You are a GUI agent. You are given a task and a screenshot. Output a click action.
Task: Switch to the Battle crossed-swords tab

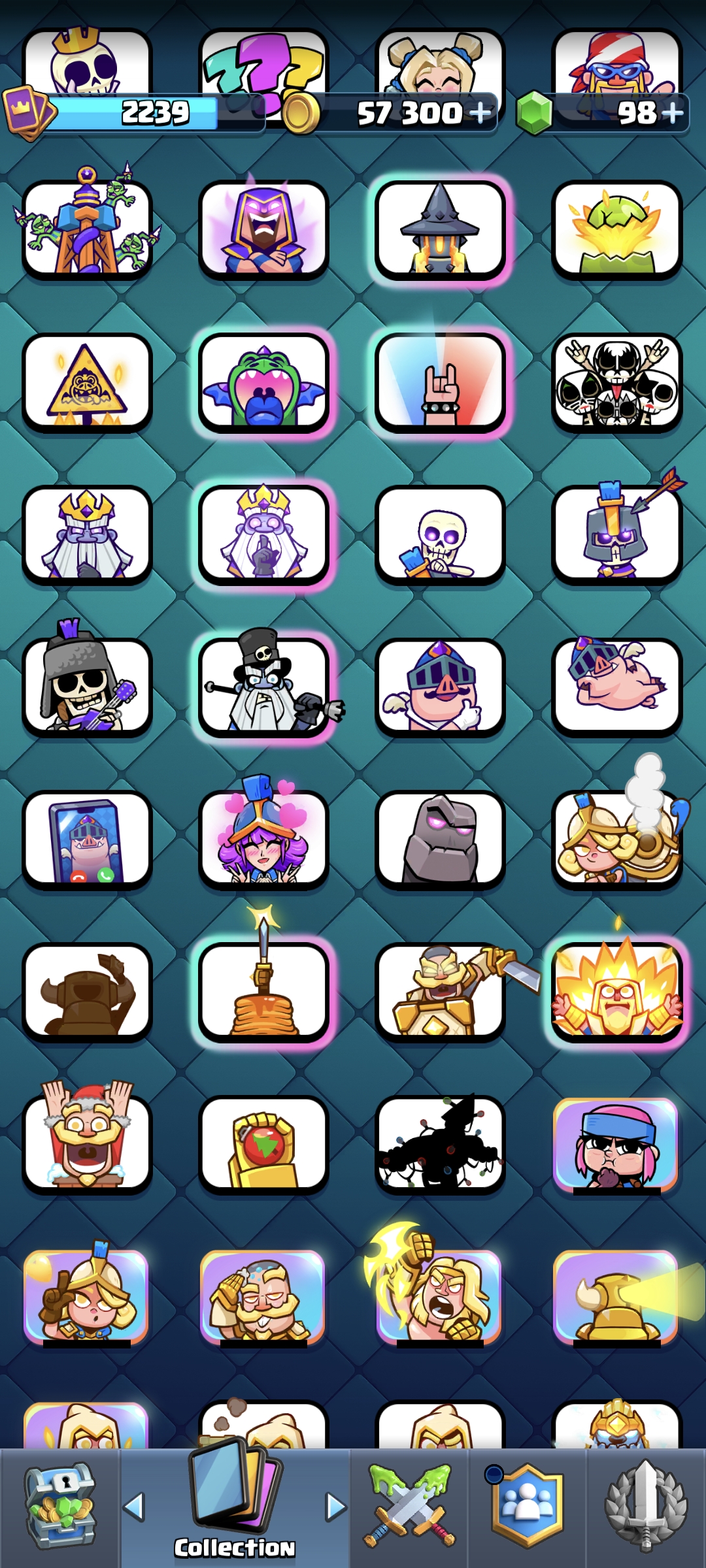[x=411, y=1506]
